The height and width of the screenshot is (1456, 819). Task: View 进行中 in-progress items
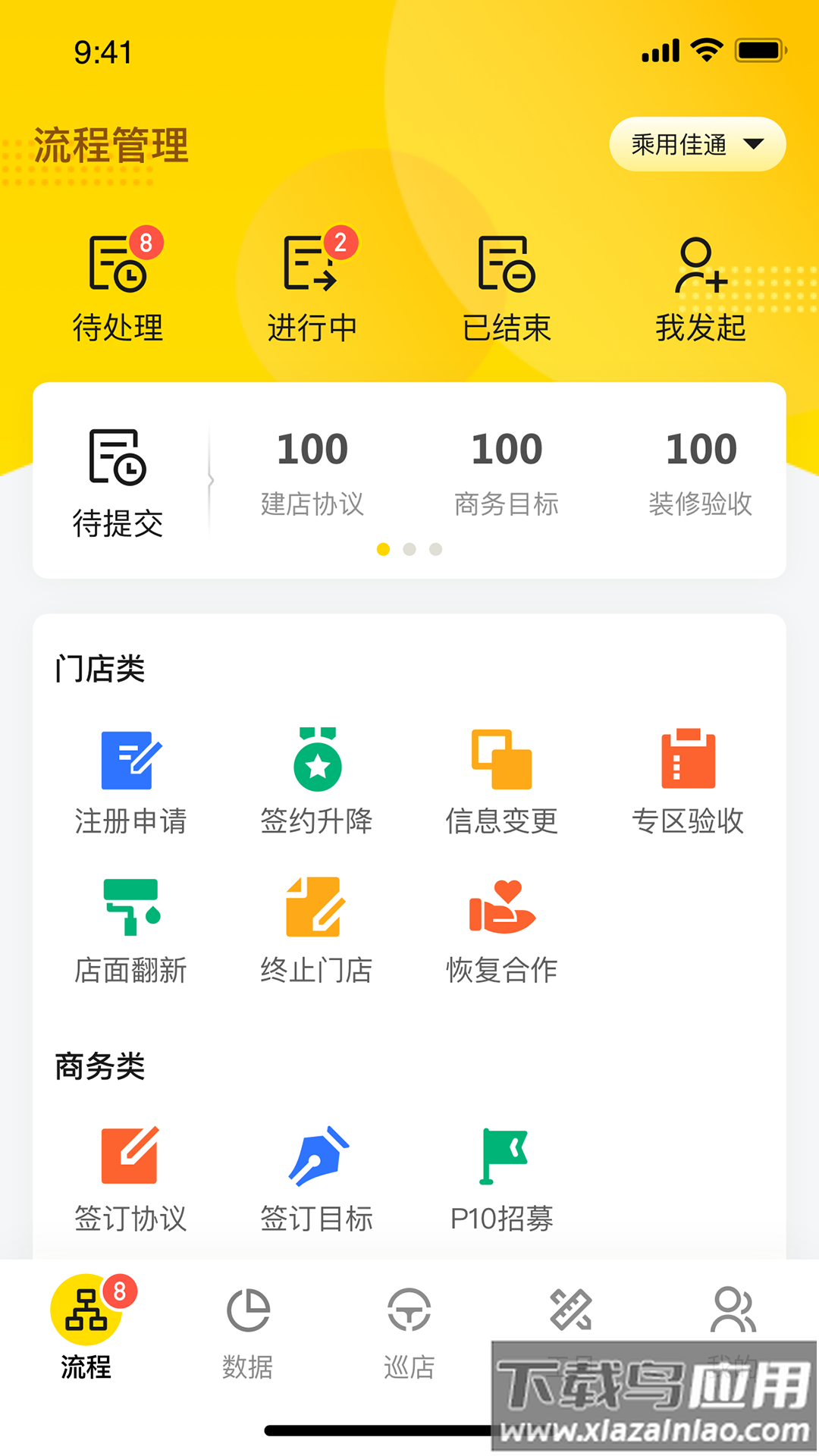(312, 284)
